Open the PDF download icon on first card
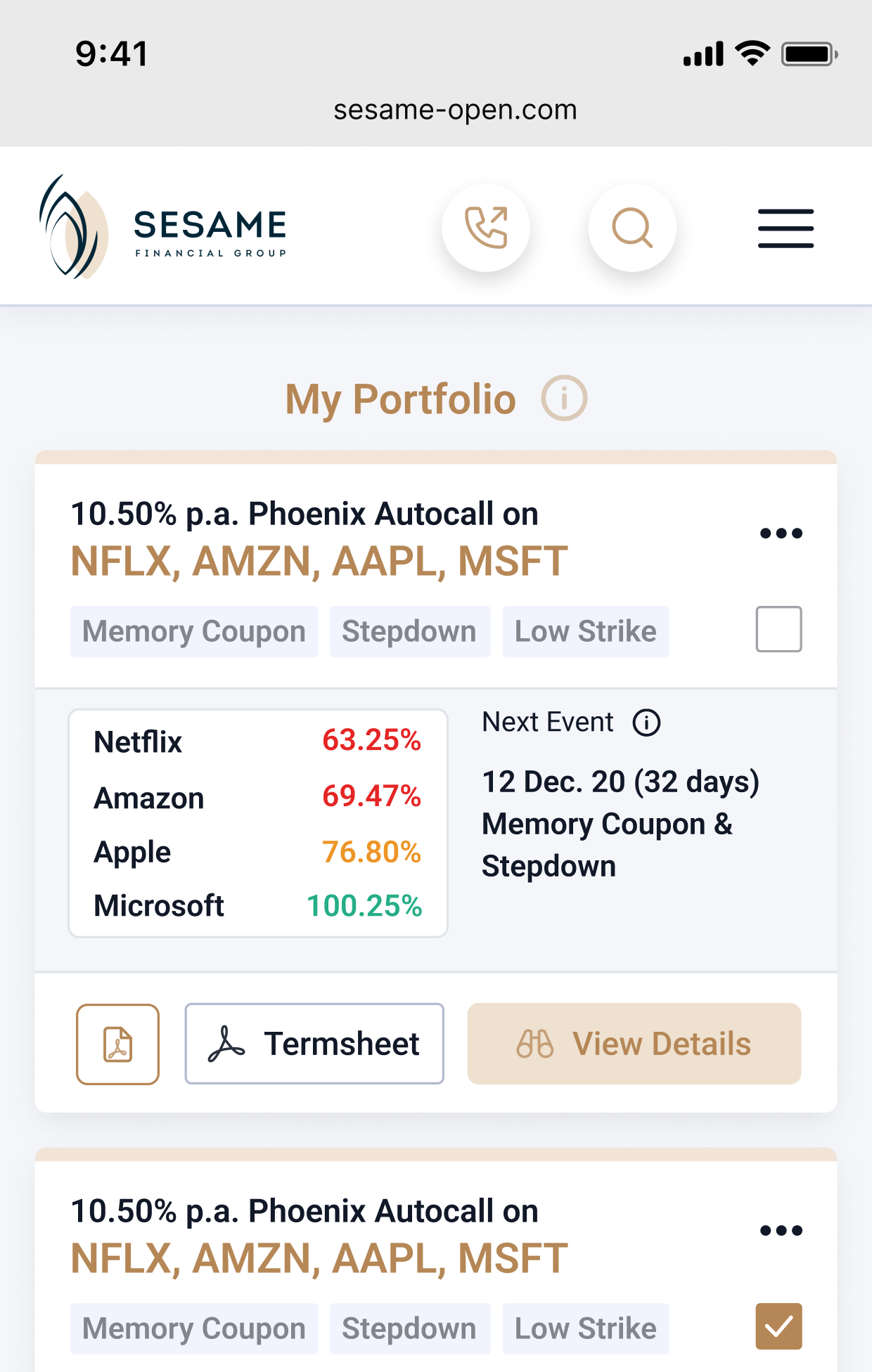Image resolution: width=872 pixels, height=1372 pixels. pyautogui.click(x=117, y=1043)
